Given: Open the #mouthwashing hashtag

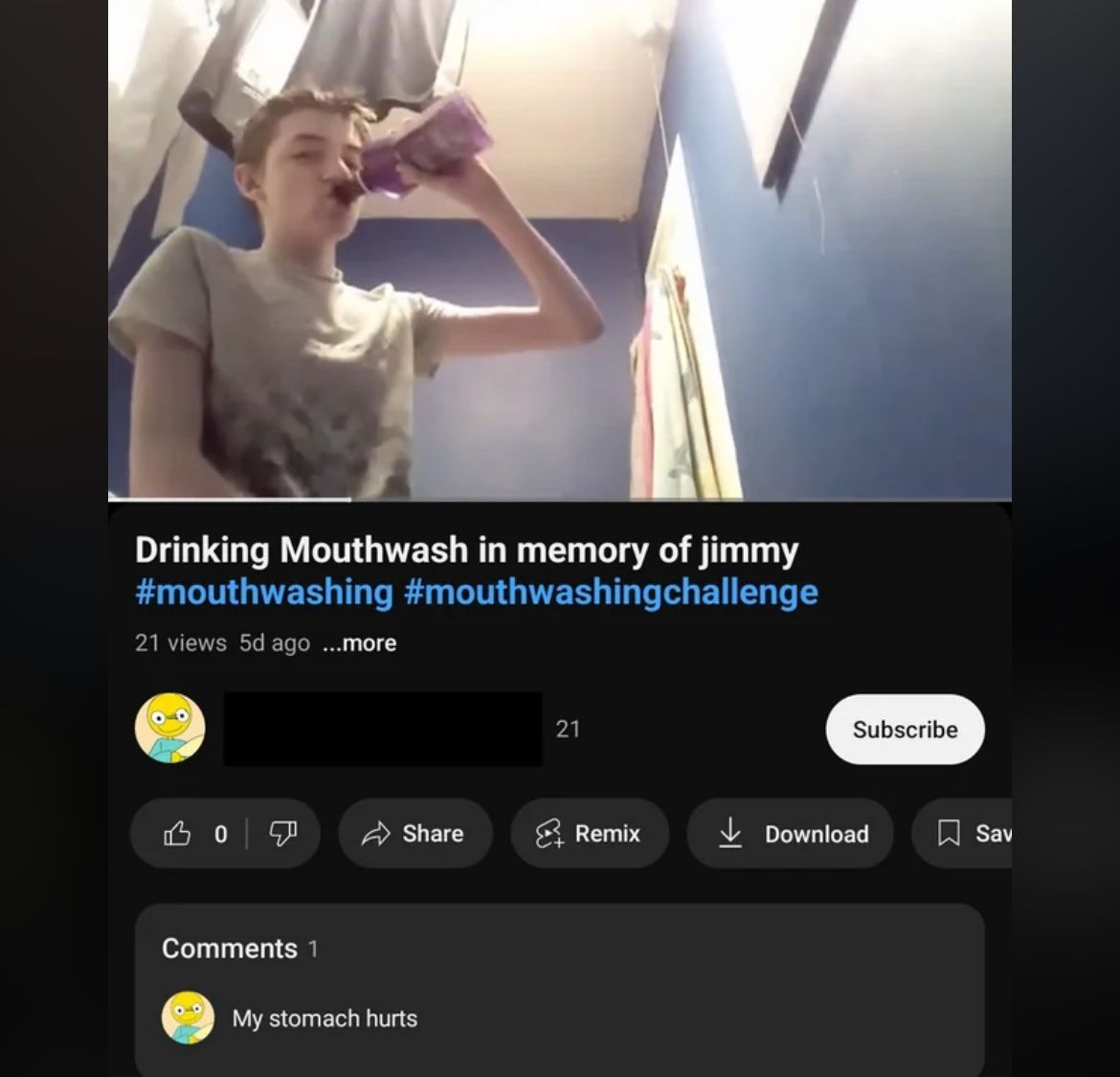Looking at the screenshot, I should pyautogui.click(x=264, y=592).
